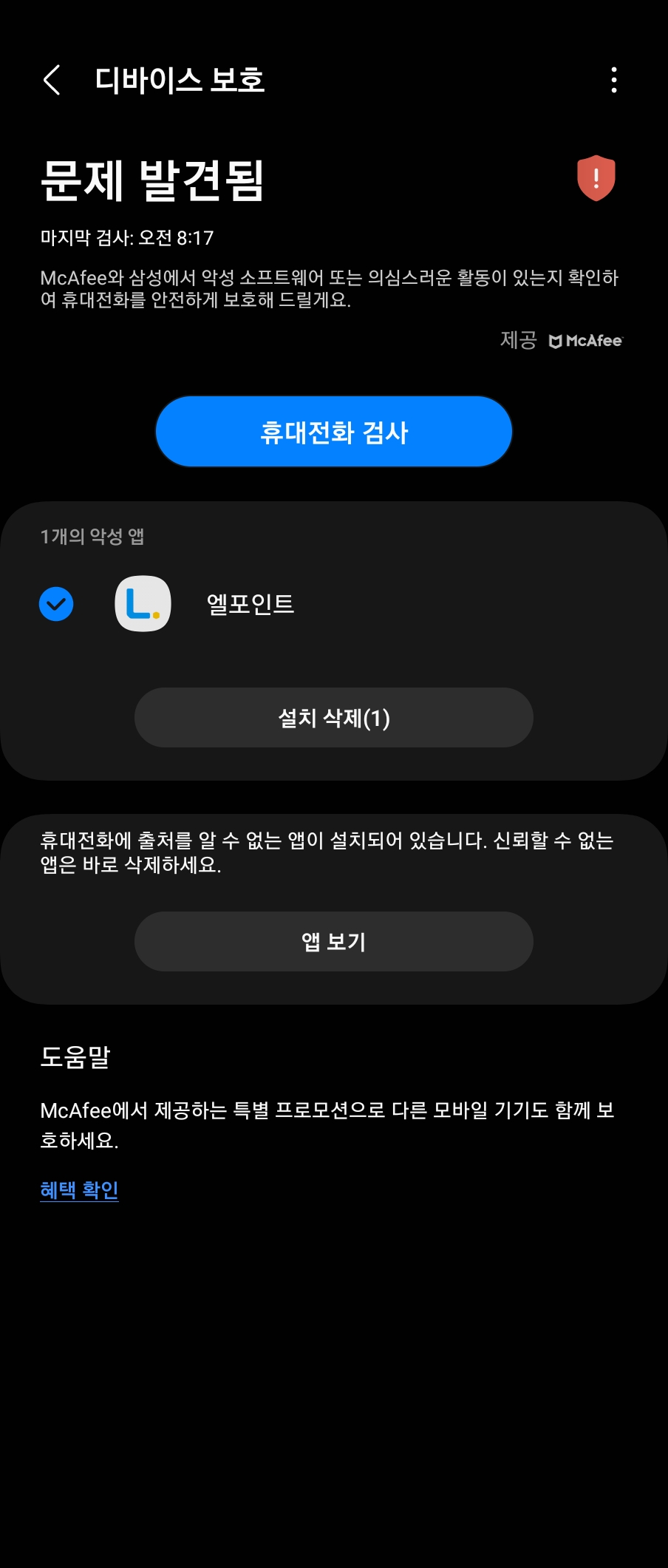Start scan with 휴대전화 검사 button
This screenshot has height=1568, width=668.
pyautogui.click(x=334, y=432)
